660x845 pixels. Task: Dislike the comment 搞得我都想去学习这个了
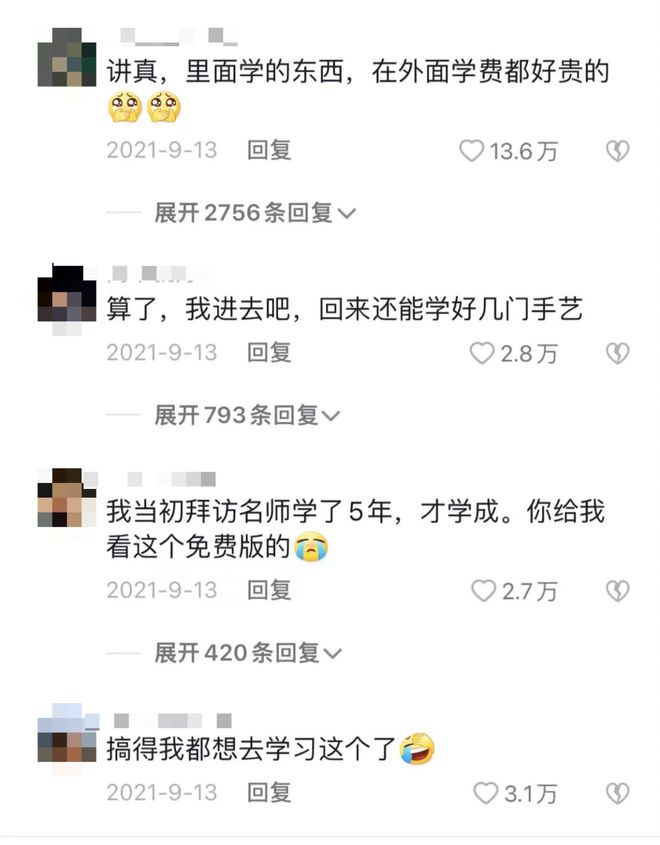[617, 794]
